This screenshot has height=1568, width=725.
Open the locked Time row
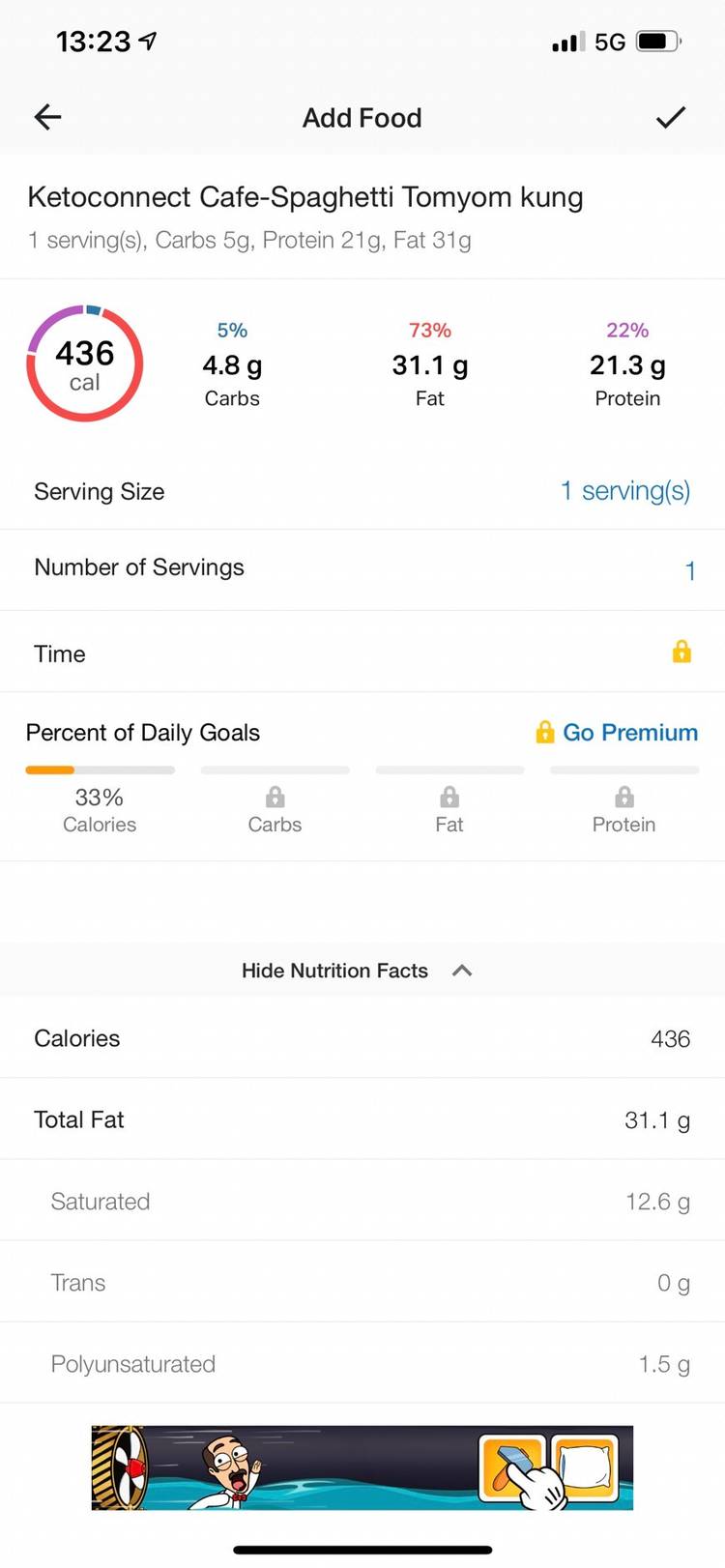click(362, 653)
